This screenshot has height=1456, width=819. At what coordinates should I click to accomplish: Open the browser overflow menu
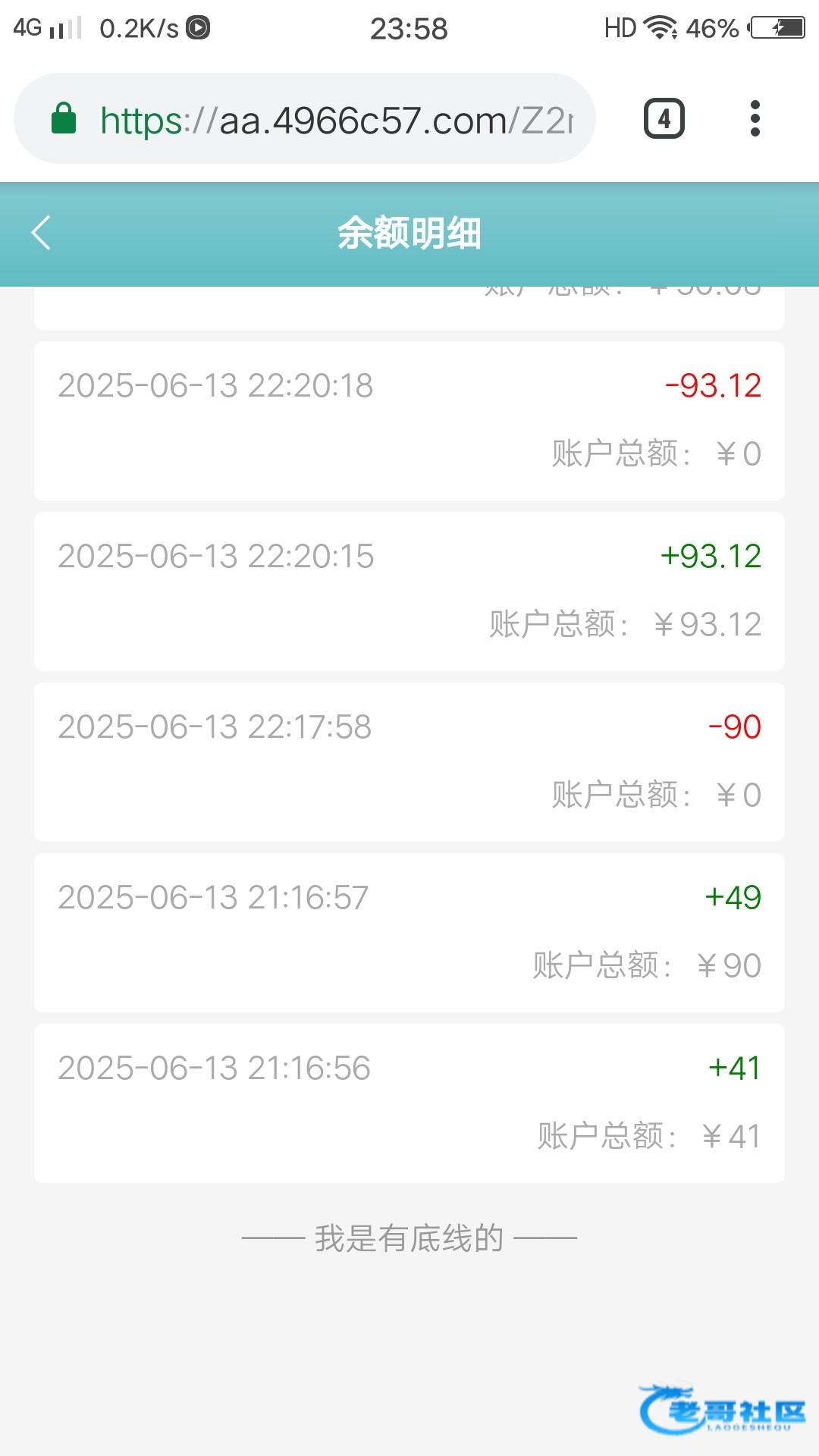click(755, 119)
